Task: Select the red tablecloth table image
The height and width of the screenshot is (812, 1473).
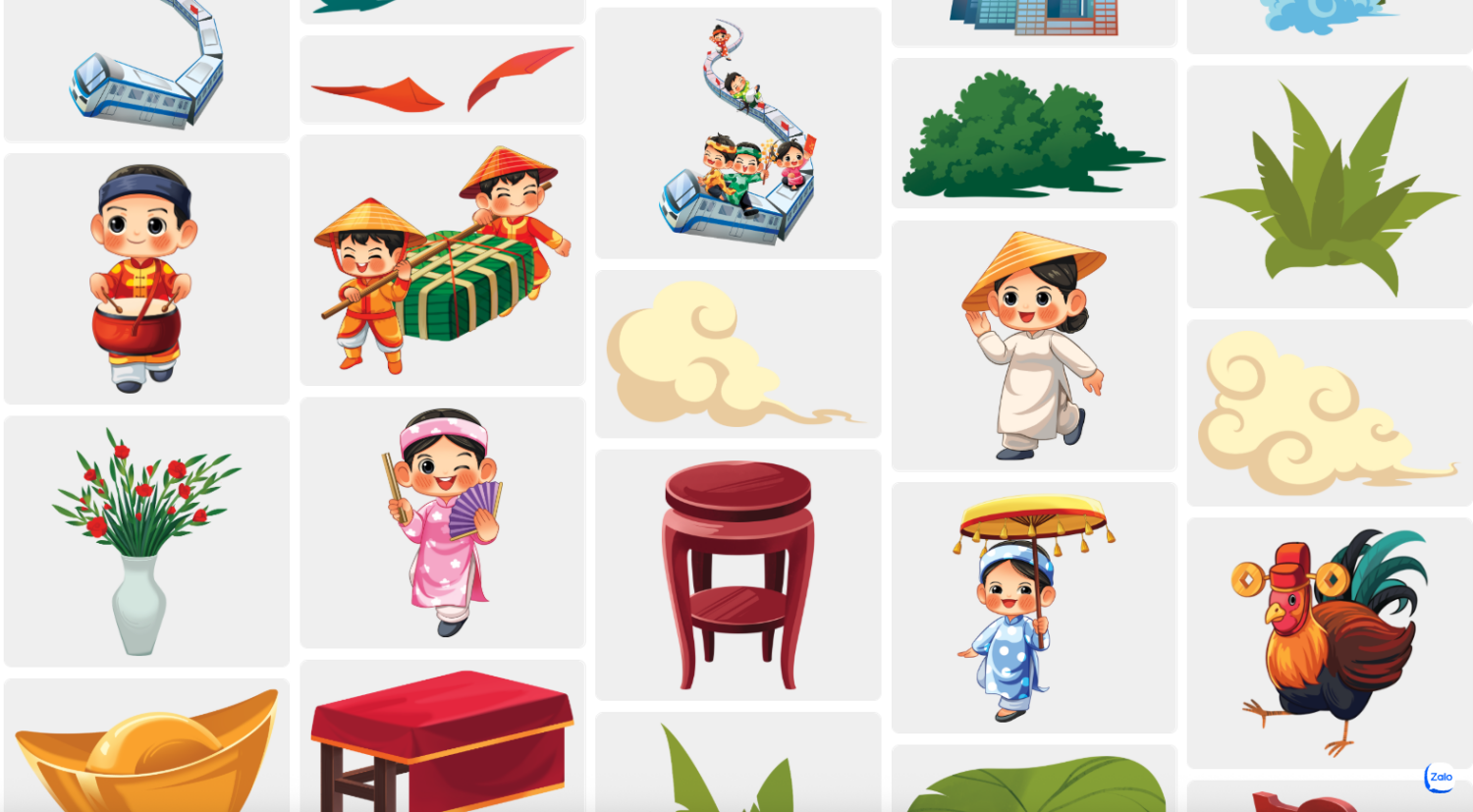Action: coord(442,738)
